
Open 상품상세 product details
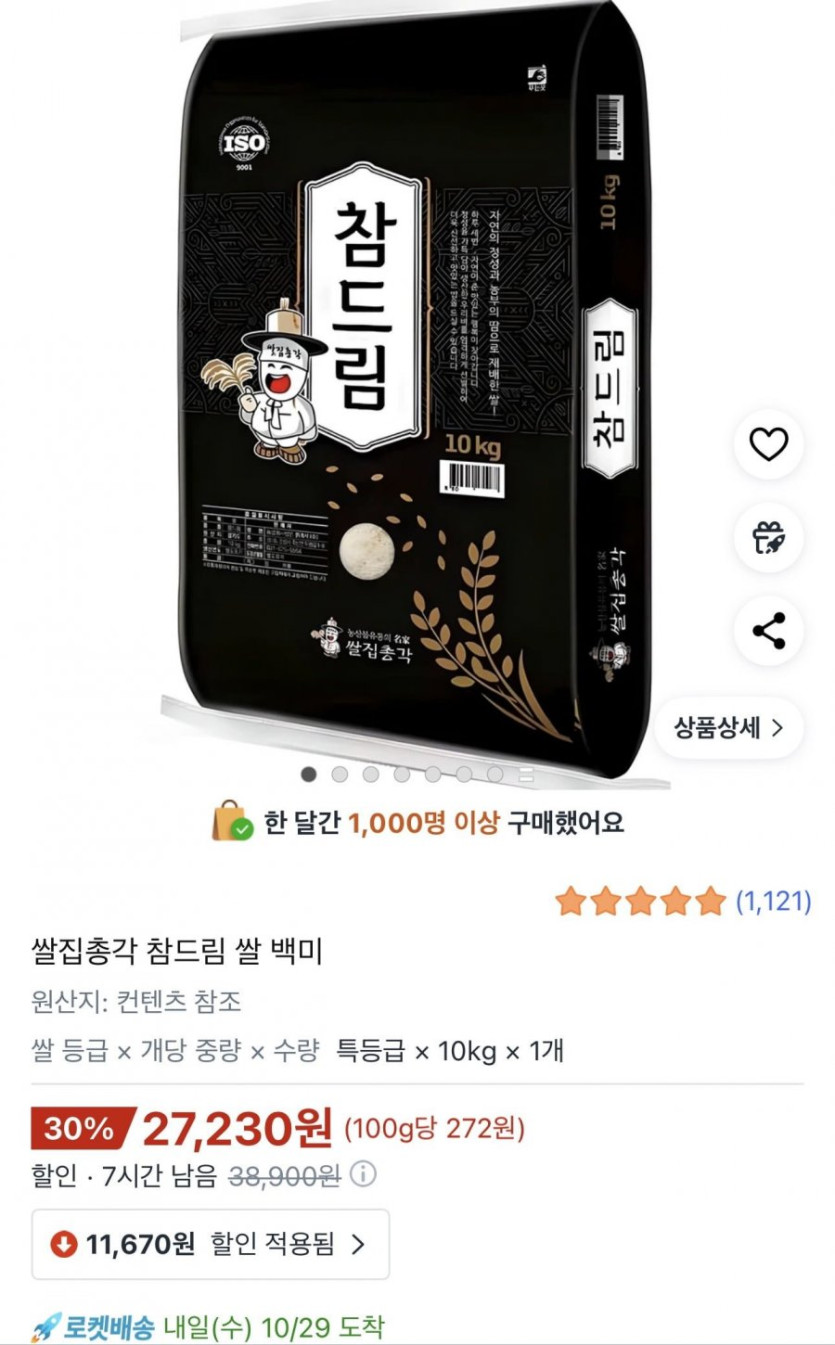click(x=728, y=727)
